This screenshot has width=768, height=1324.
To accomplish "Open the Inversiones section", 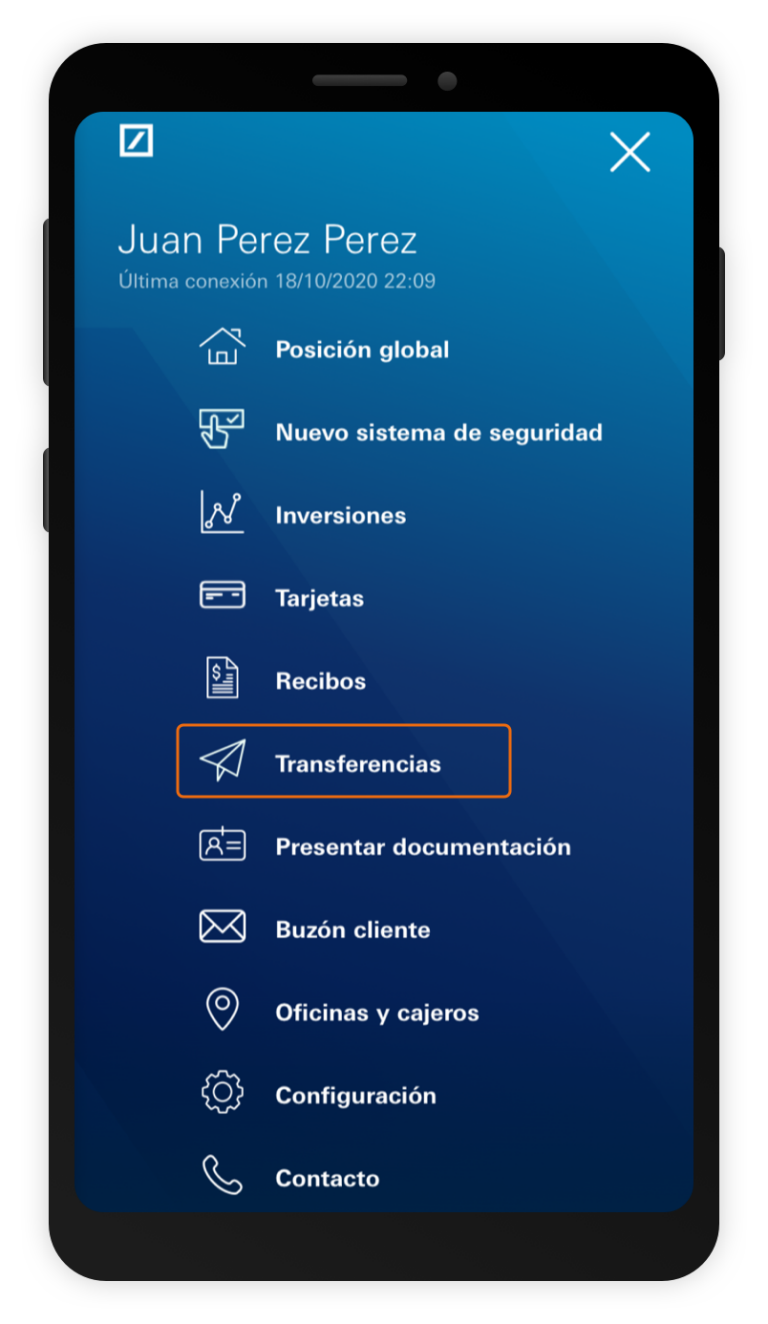I will pos(340,516).
